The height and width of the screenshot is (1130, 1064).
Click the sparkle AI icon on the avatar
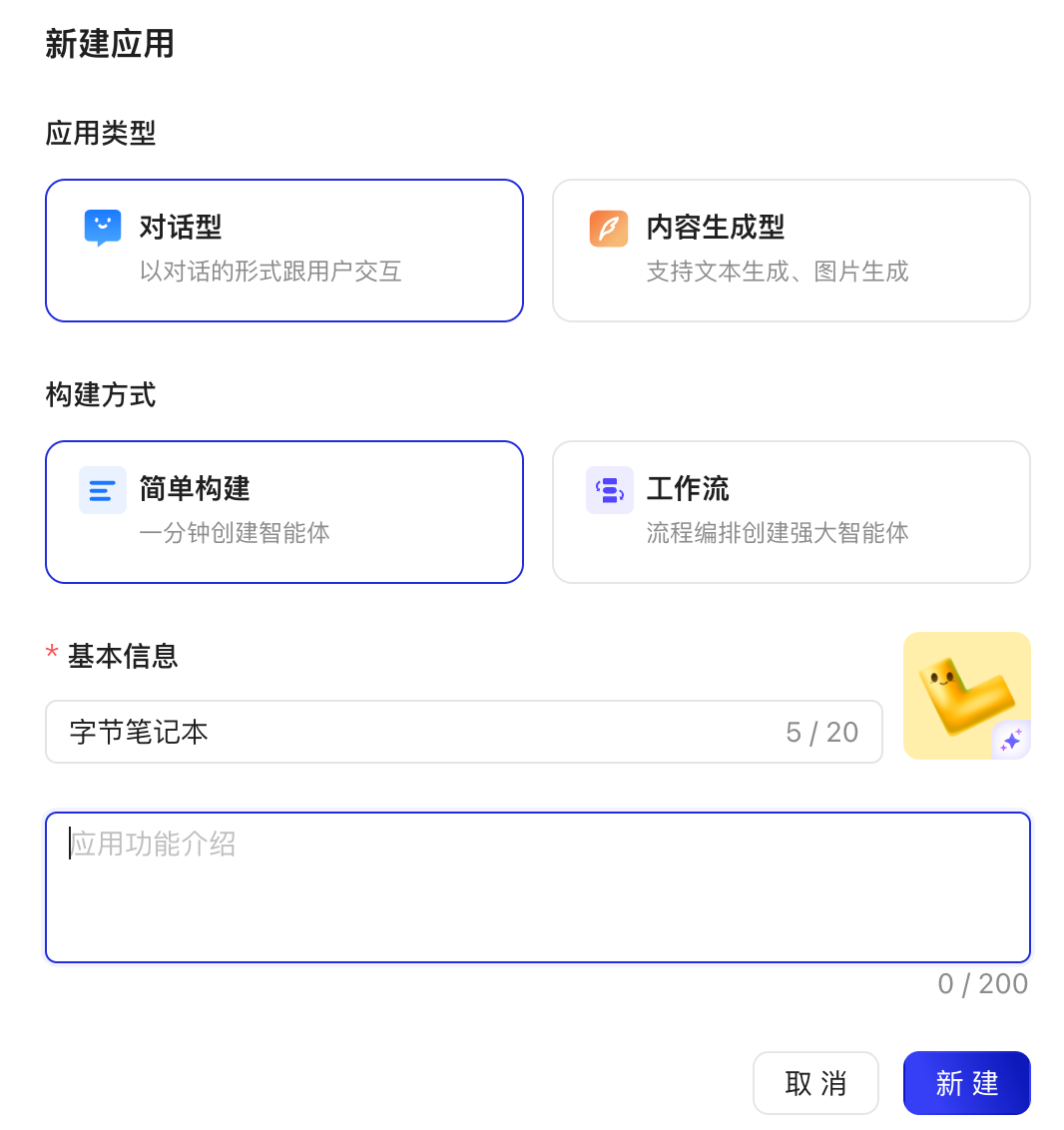1012,740
